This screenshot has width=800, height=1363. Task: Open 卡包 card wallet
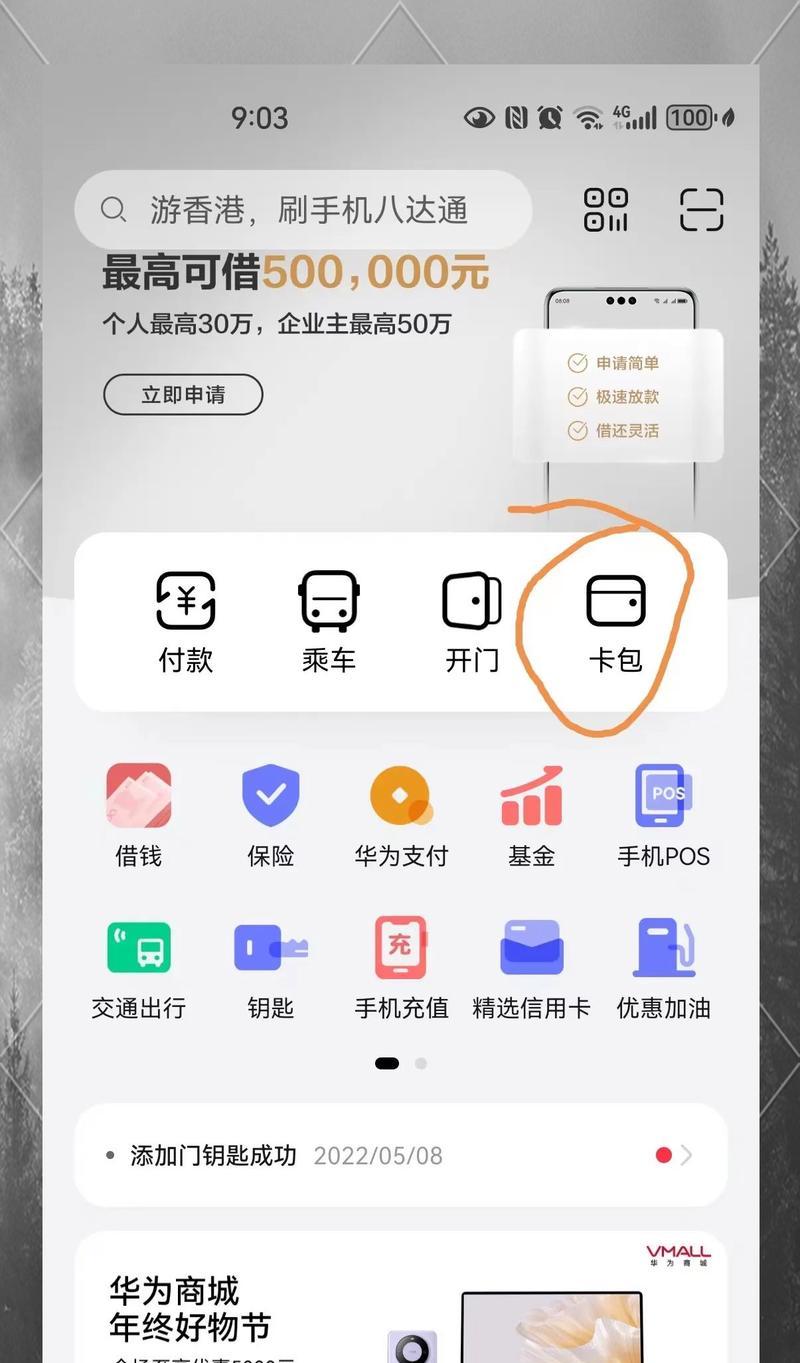tap(615, 620)
